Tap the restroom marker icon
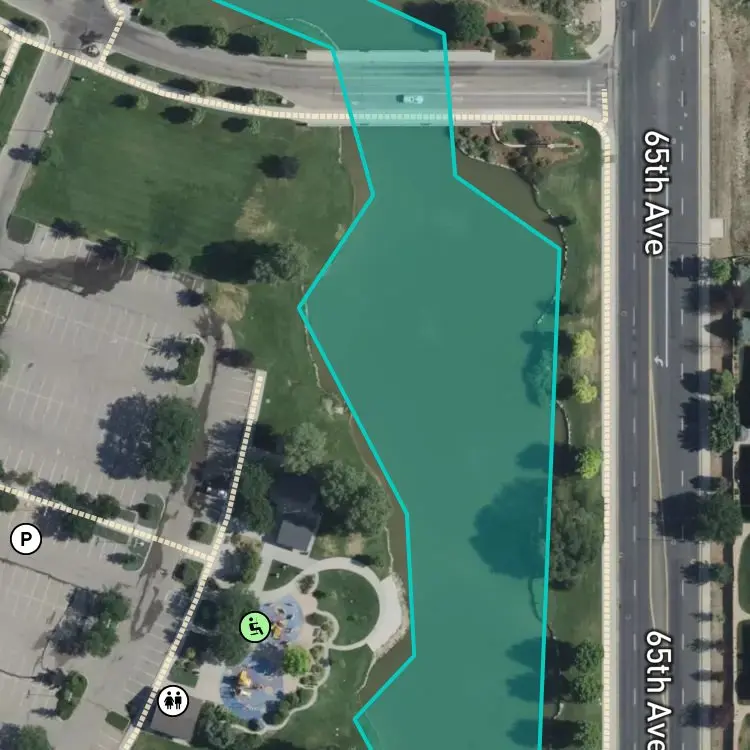This screenshot has width=750, height=750. 173,701
